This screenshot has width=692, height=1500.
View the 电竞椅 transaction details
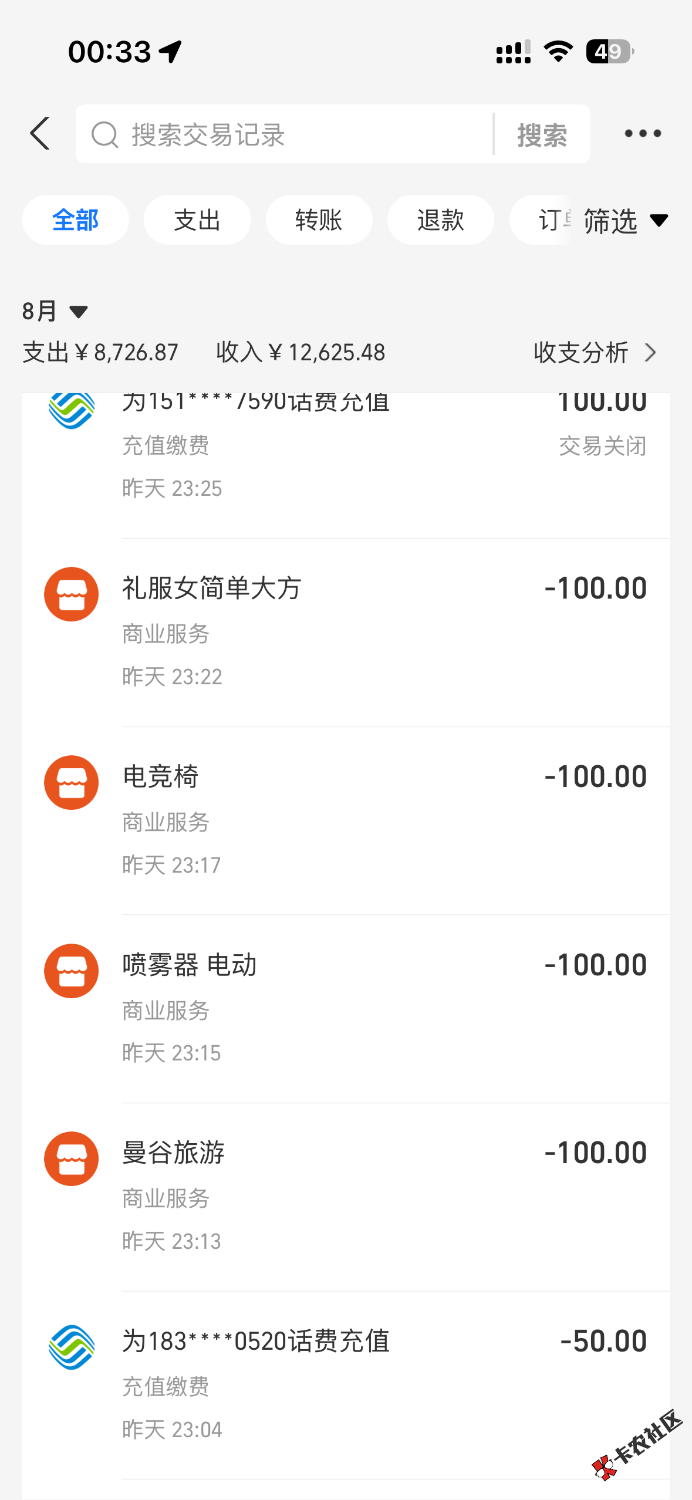(x=345, y=820)
